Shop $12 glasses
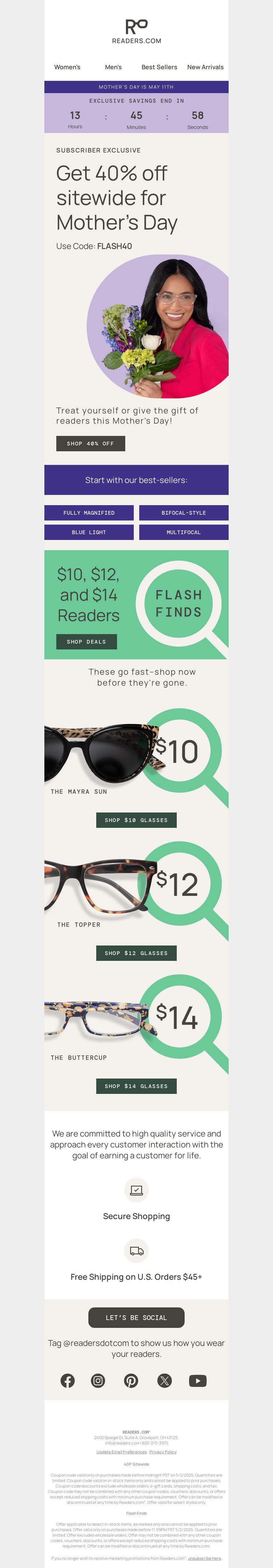The image size is (273, 1568). (136, 953)
